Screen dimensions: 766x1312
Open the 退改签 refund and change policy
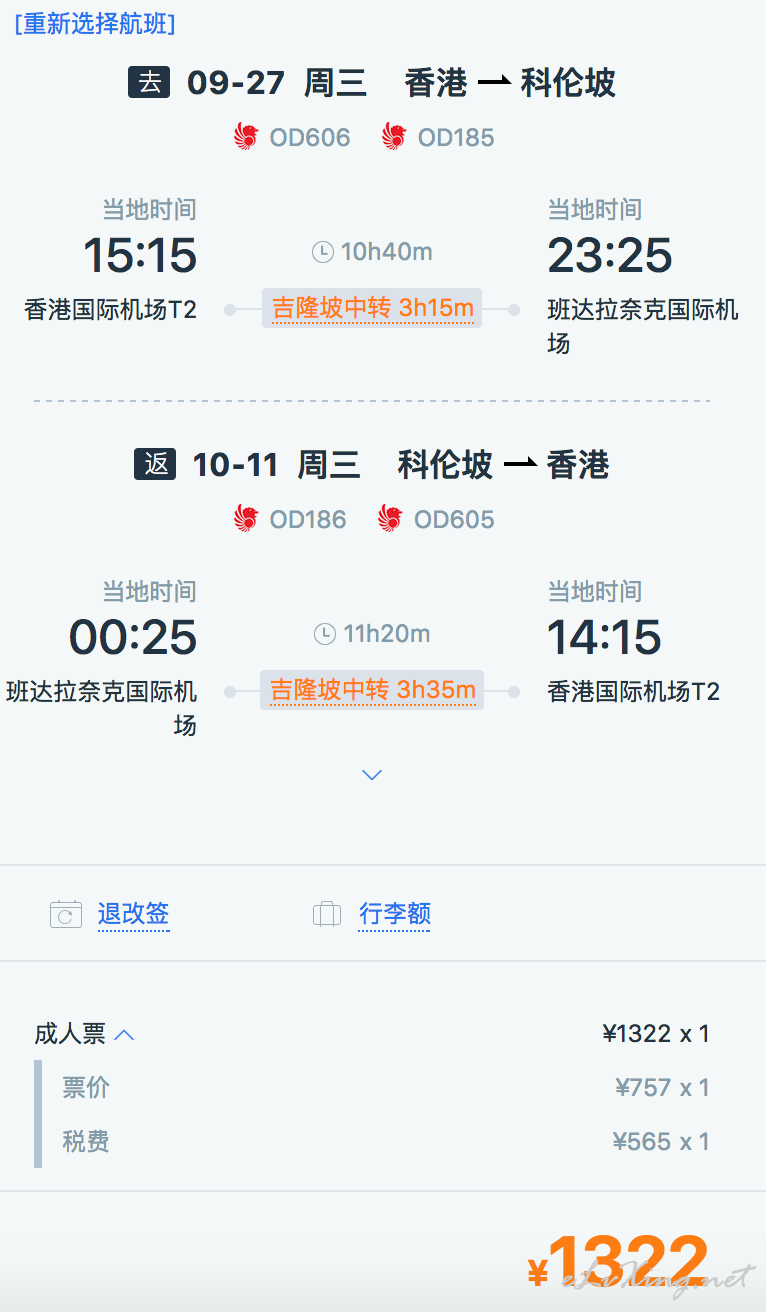point(133,914)
